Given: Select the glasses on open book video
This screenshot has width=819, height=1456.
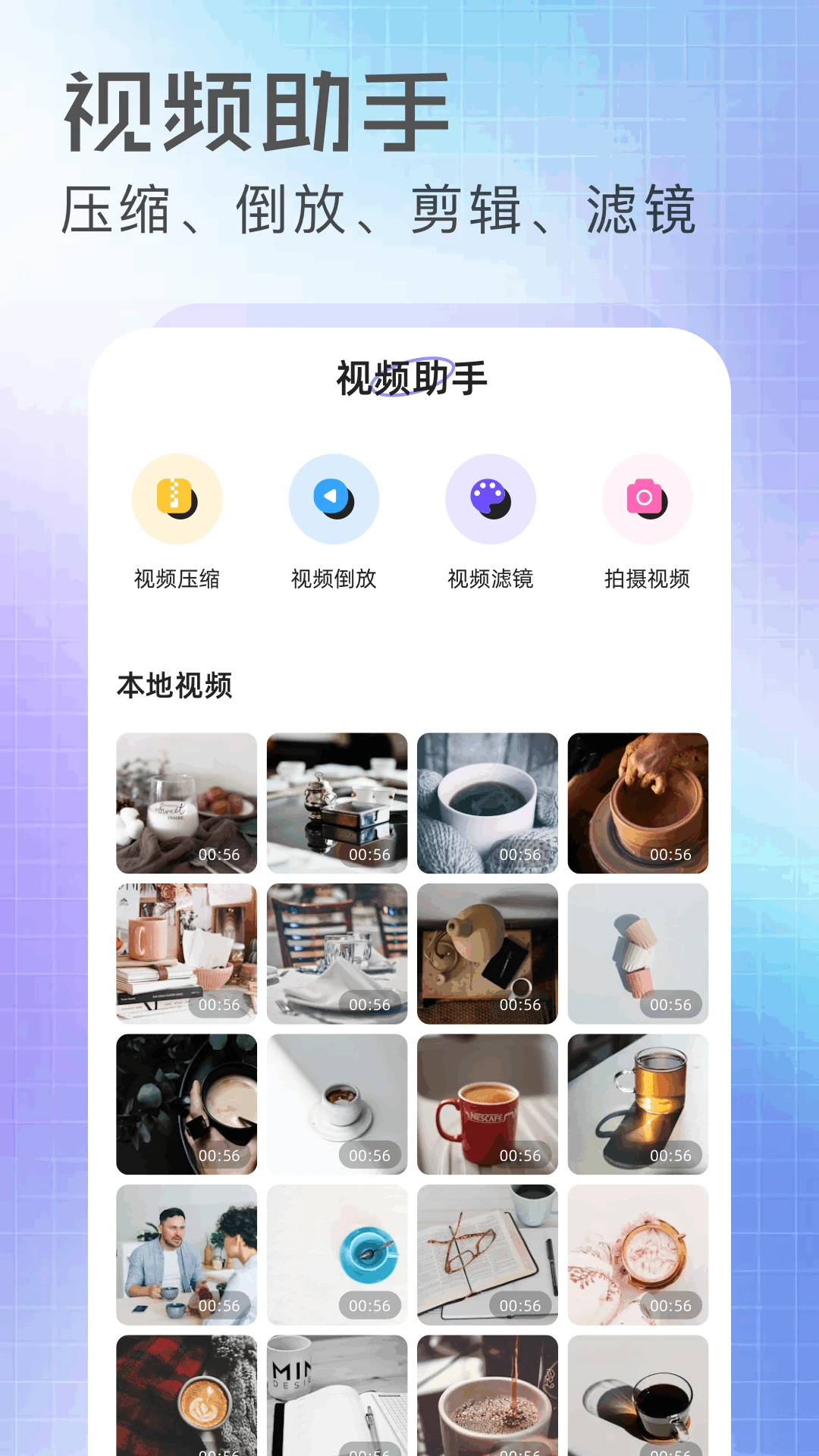Looking at the screenshot, I should click(x=488, y=1255).
